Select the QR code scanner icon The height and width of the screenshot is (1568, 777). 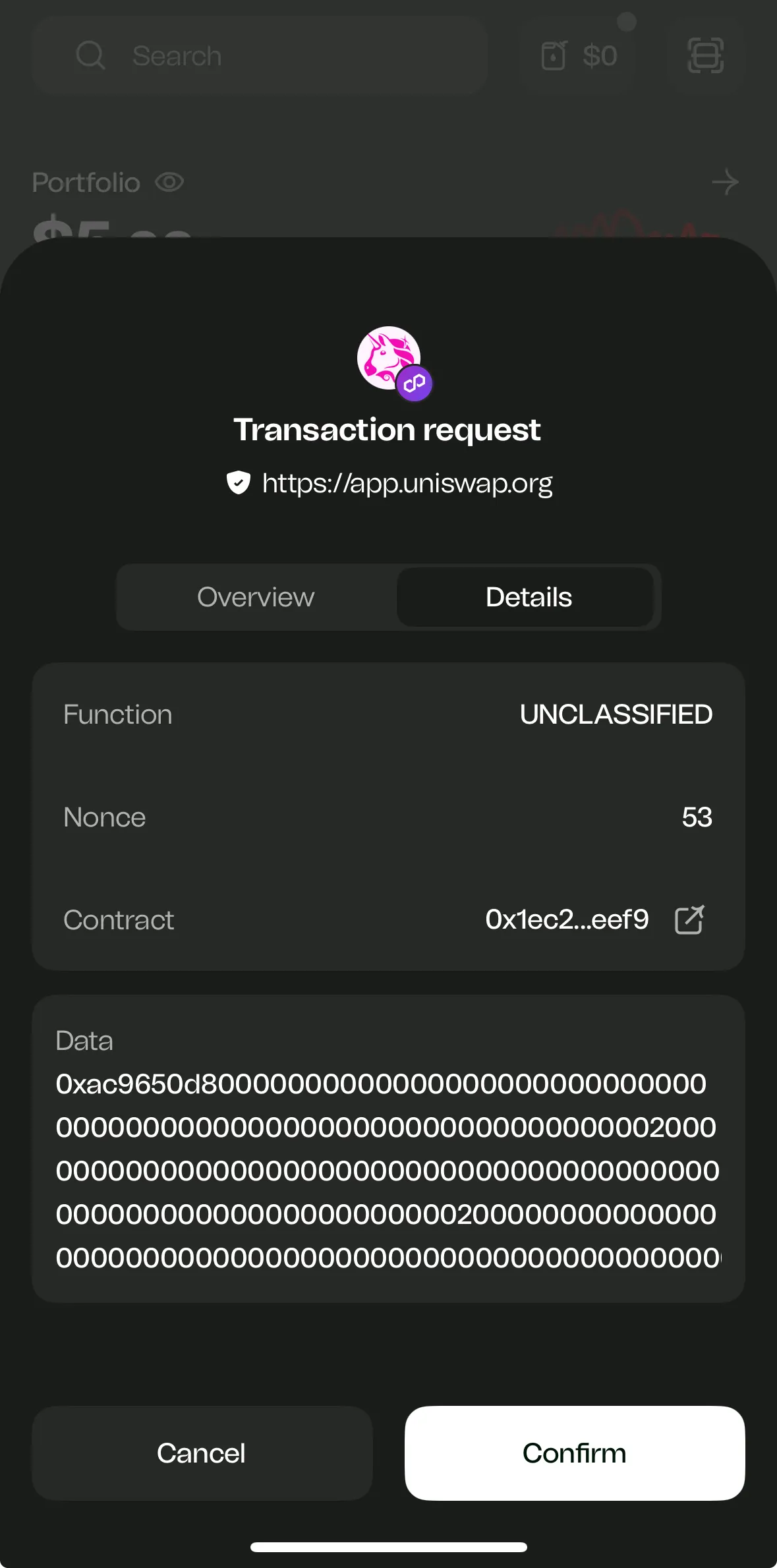(x=705, y=55)
